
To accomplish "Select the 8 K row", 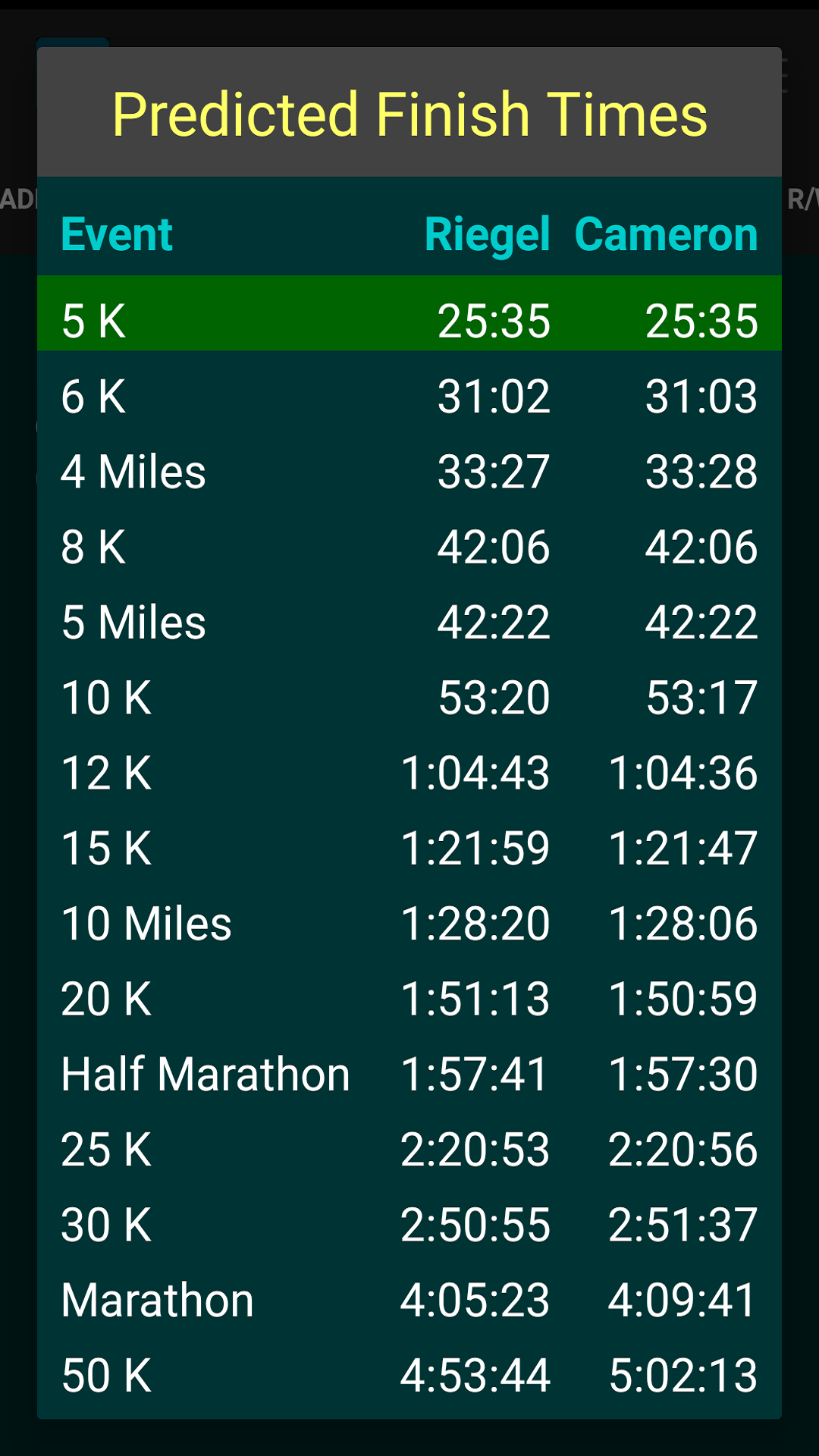I will [409, 545].
